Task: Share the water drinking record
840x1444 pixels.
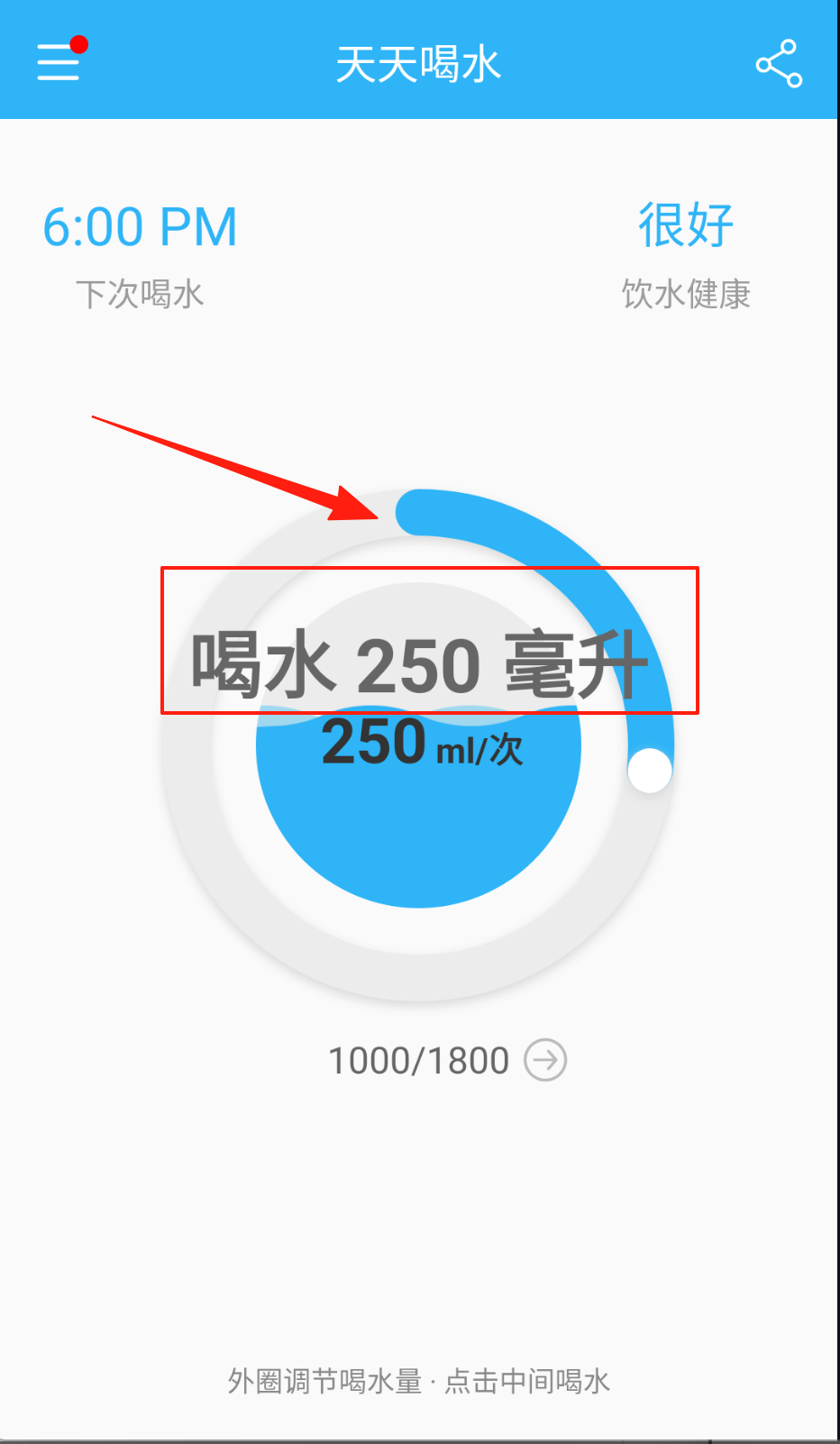Action: pyautogui.click(x=779, y=63)
